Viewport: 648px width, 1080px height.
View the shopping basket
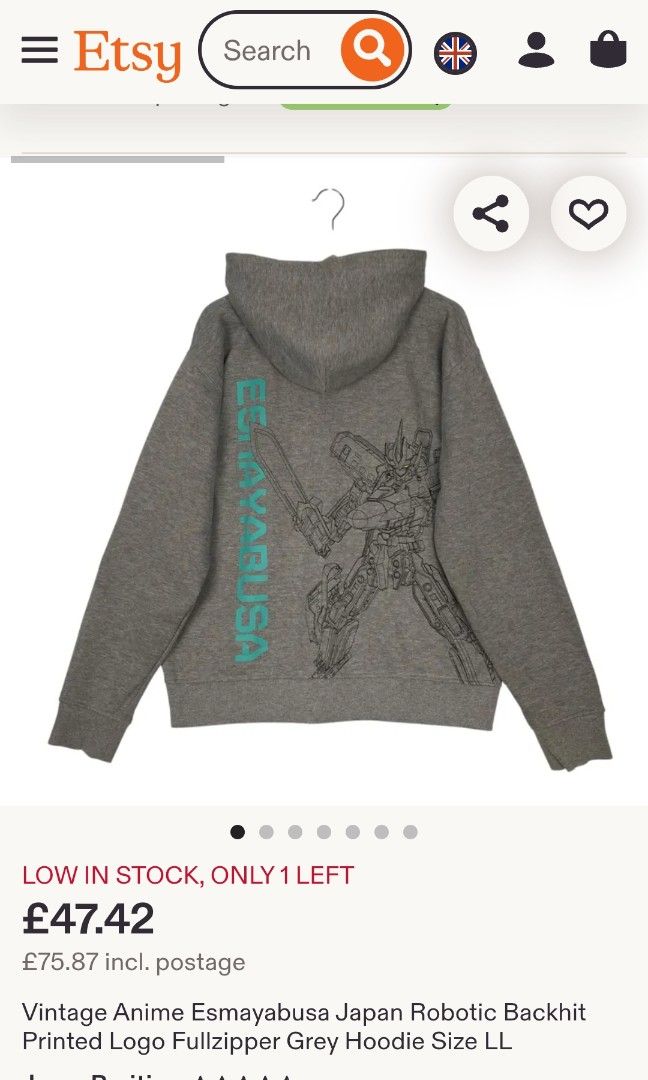(608, 50)
